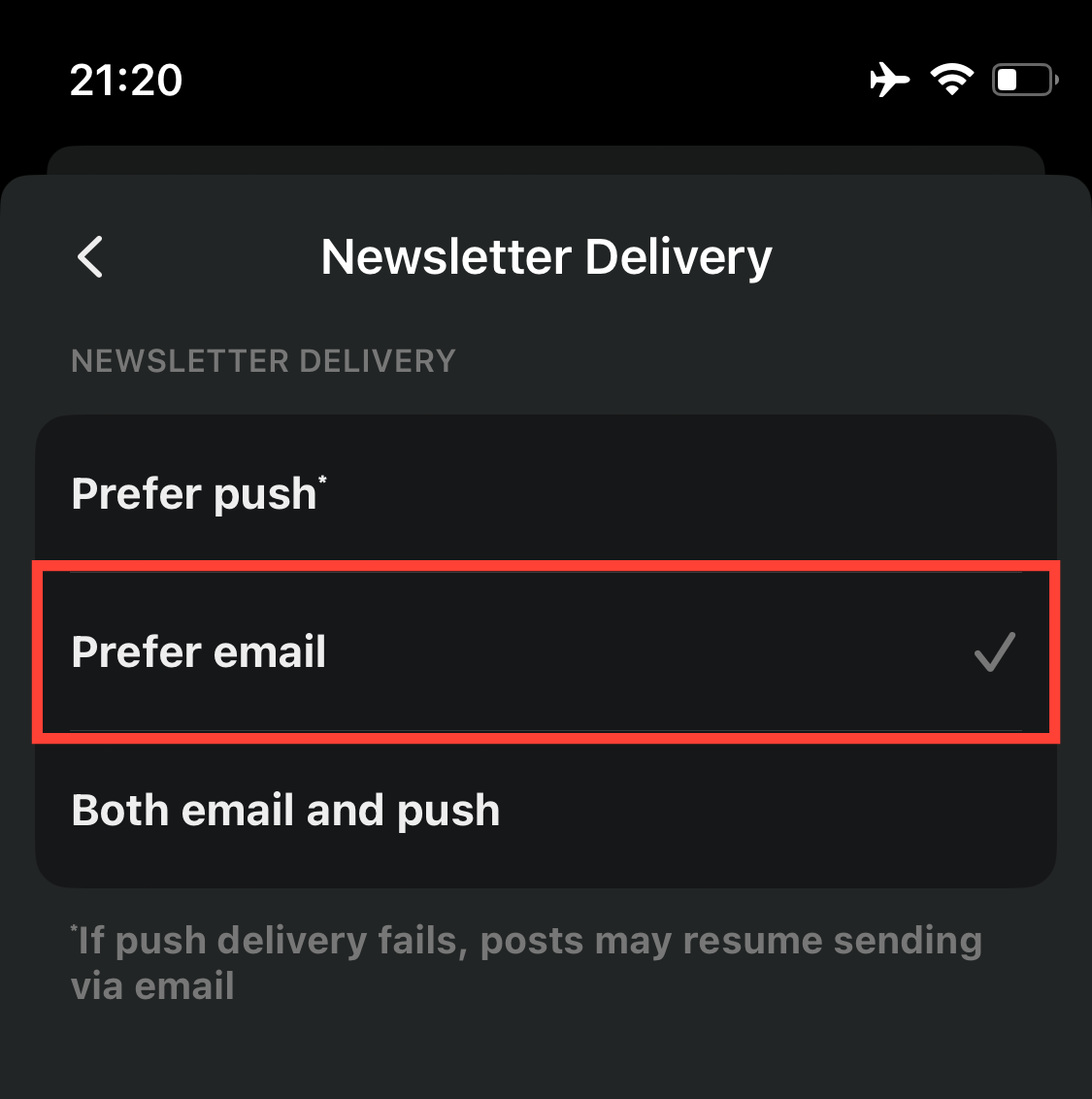
Task: Tap the NEWSLETTER DELIVERY section header
Action: [262, 360]
